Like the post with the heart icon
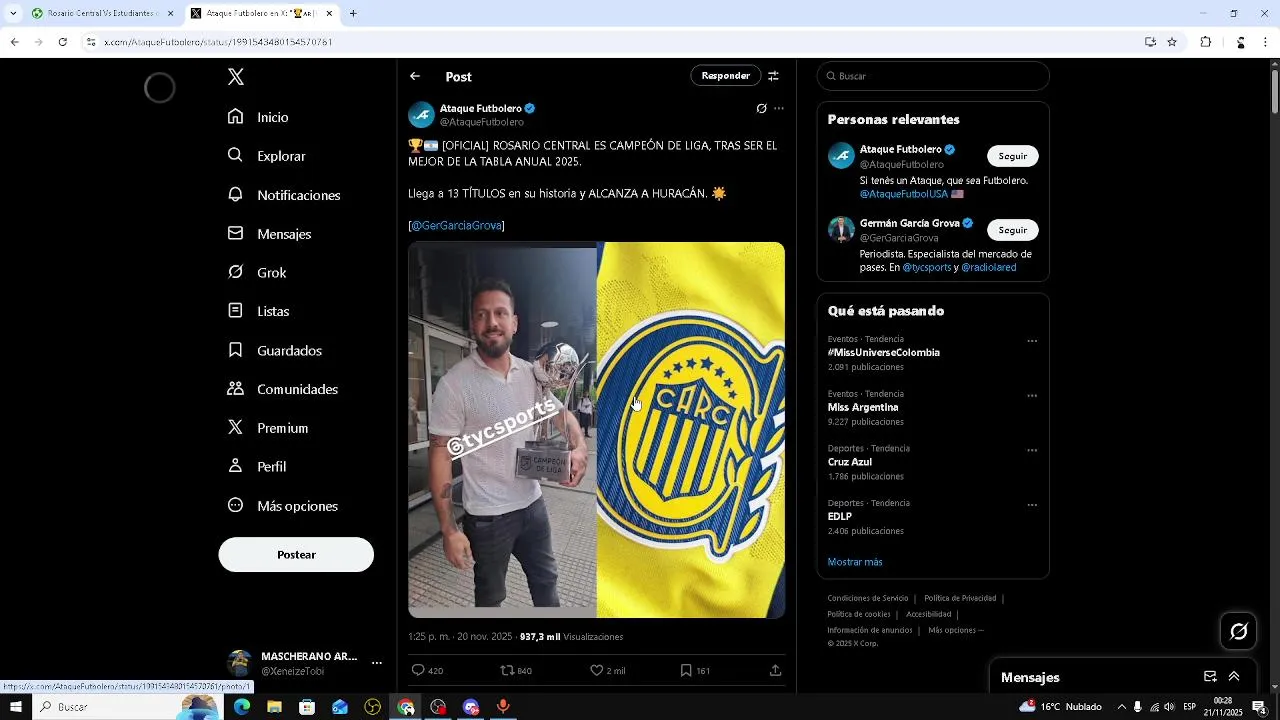Viewport: 1280px width, 720px height. pos(597,671)
